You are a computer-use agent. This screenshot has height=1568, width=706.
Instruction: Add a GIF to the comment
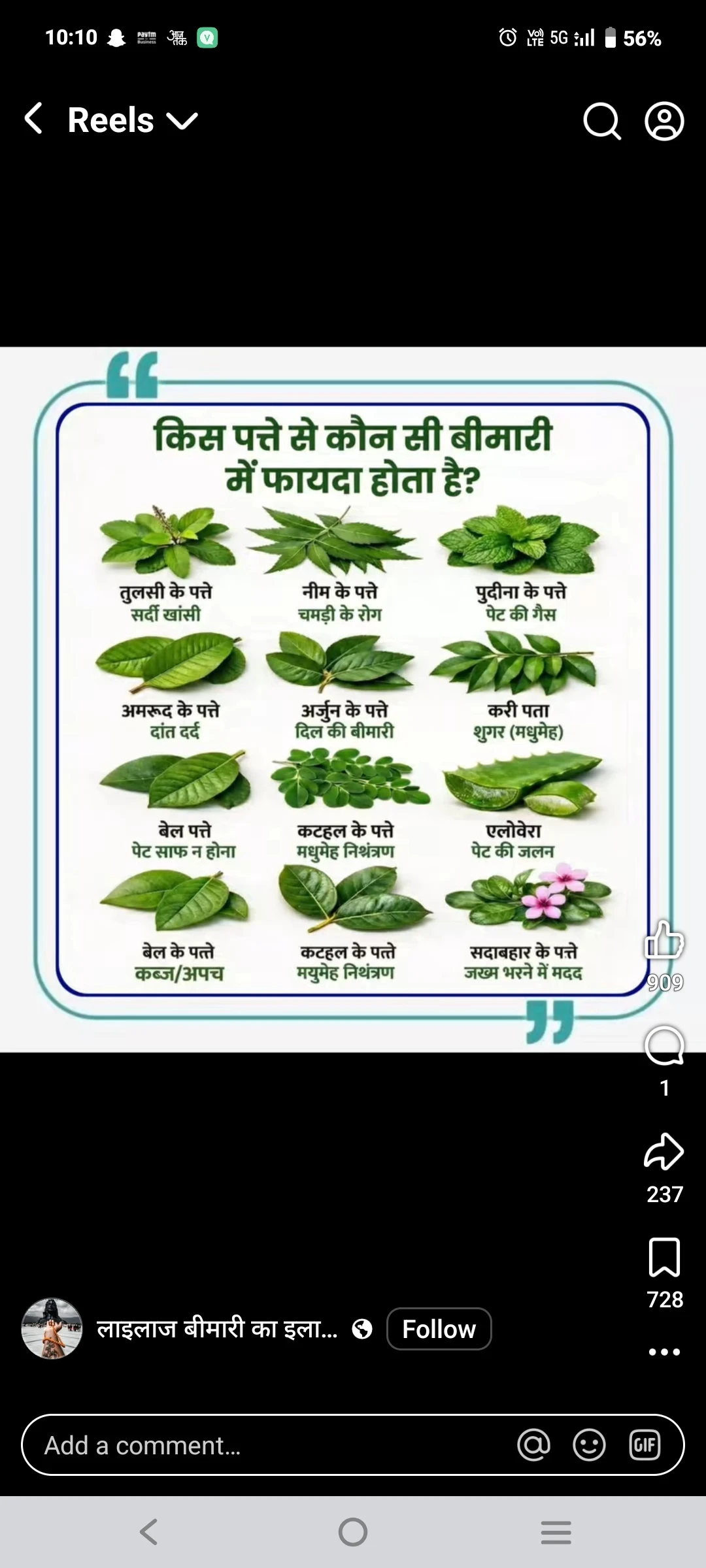(645, 1445)
